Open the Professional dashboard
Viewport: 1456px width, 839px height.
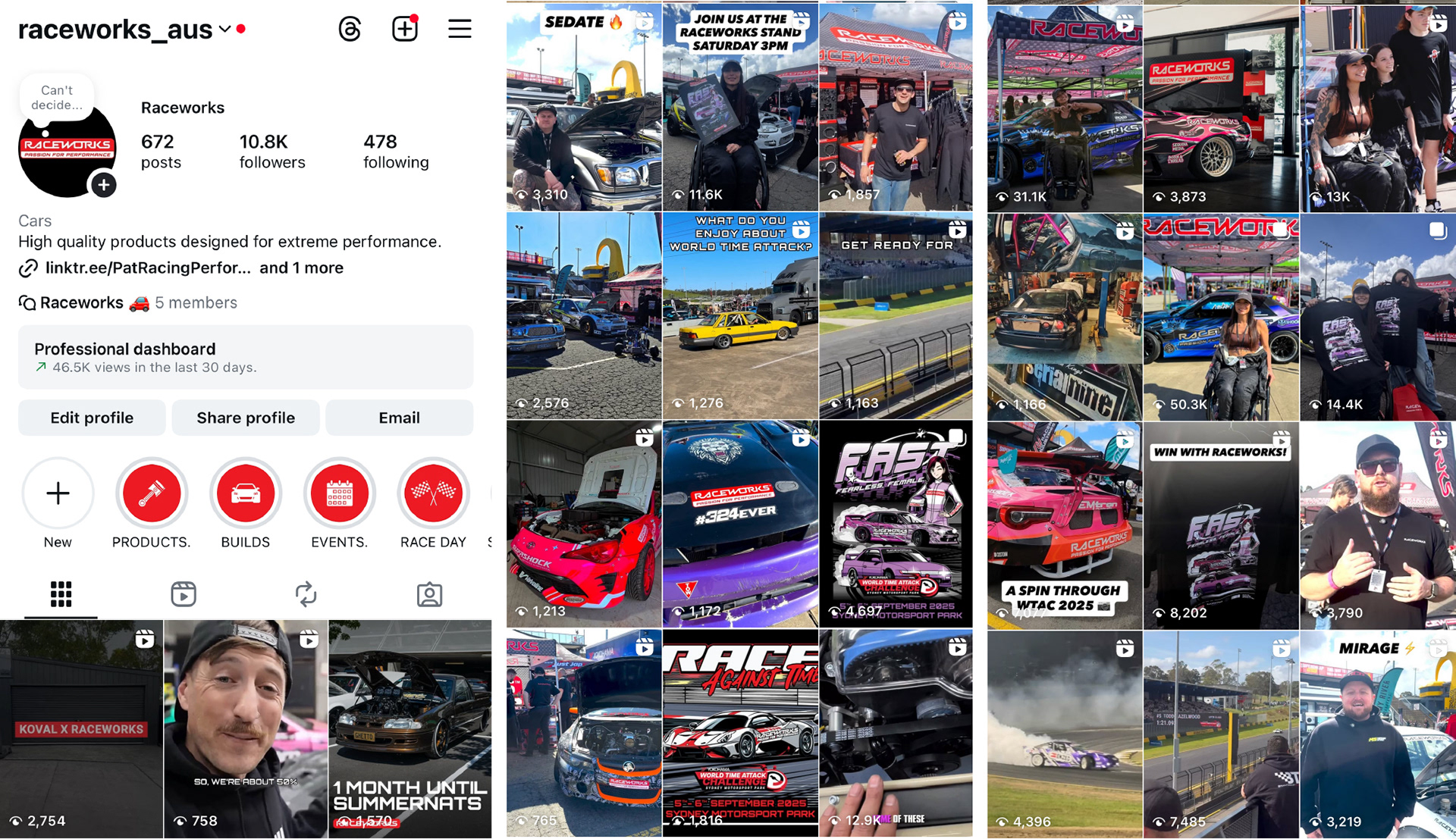[246, 357]
